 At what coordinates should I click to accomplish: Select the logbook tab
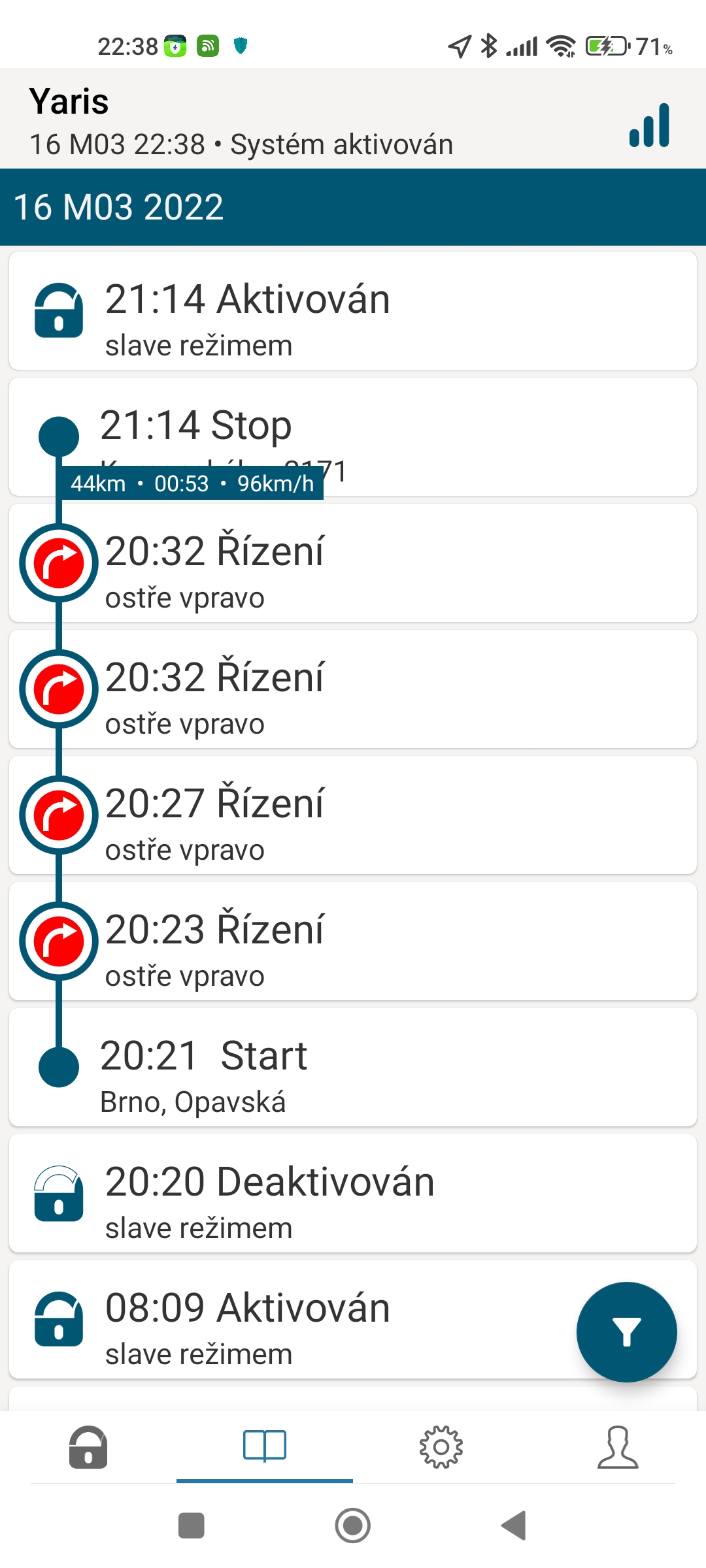265,1446
